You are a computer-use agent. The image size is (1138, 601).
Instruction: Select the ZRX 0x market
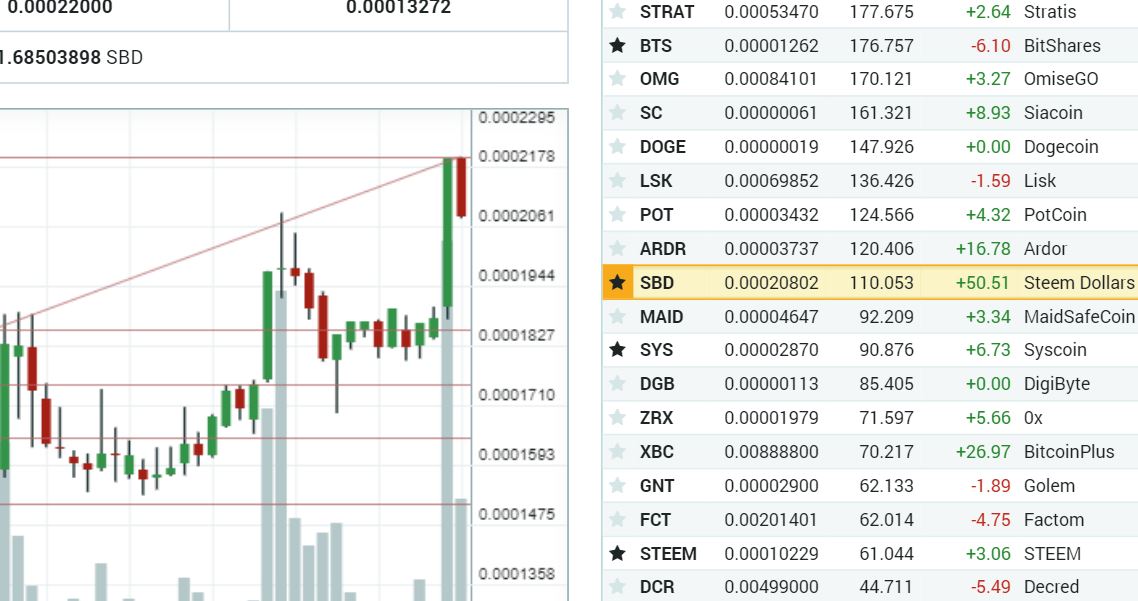coord(870,418)
